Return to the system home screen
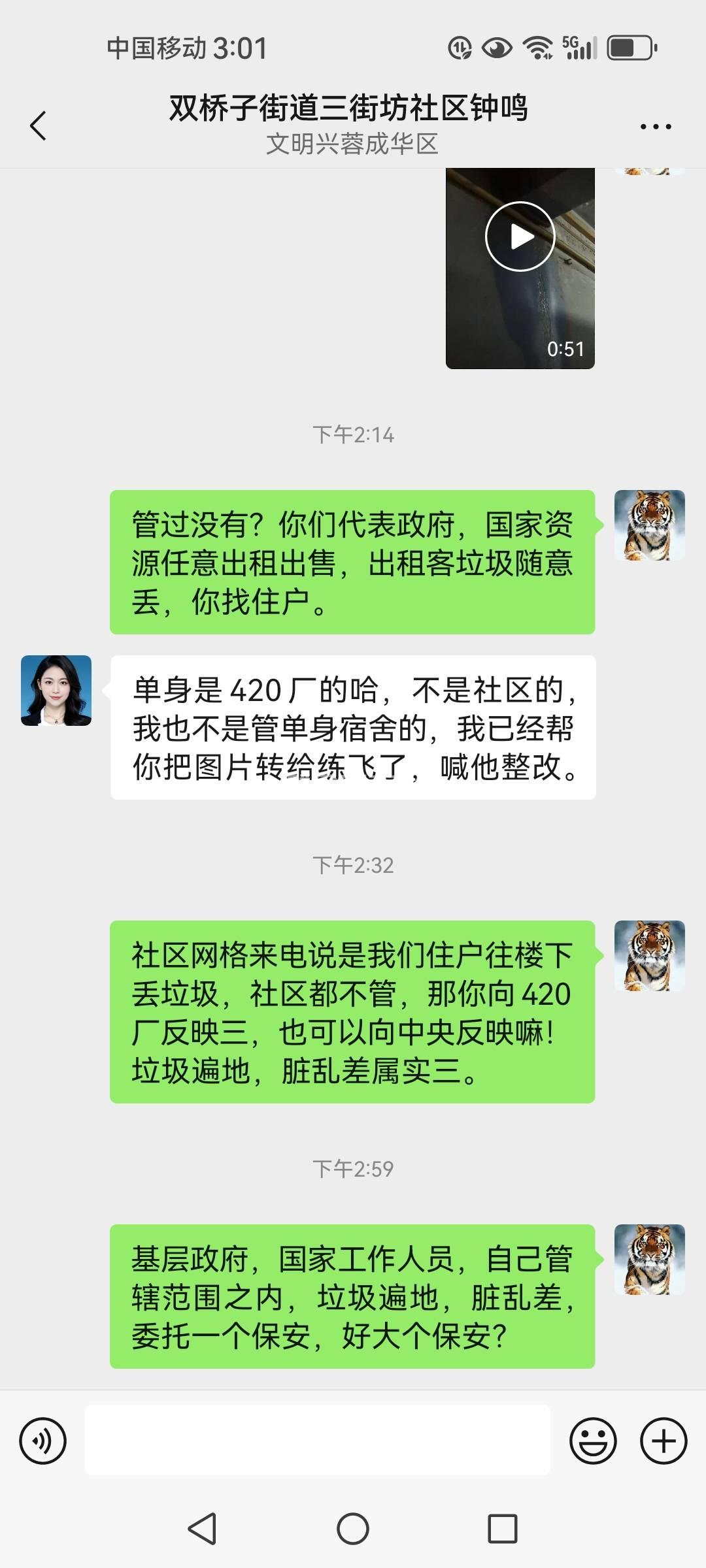Image resolution: width=706 pixels, height=1568 pixels. click(x=353, y=1529)
